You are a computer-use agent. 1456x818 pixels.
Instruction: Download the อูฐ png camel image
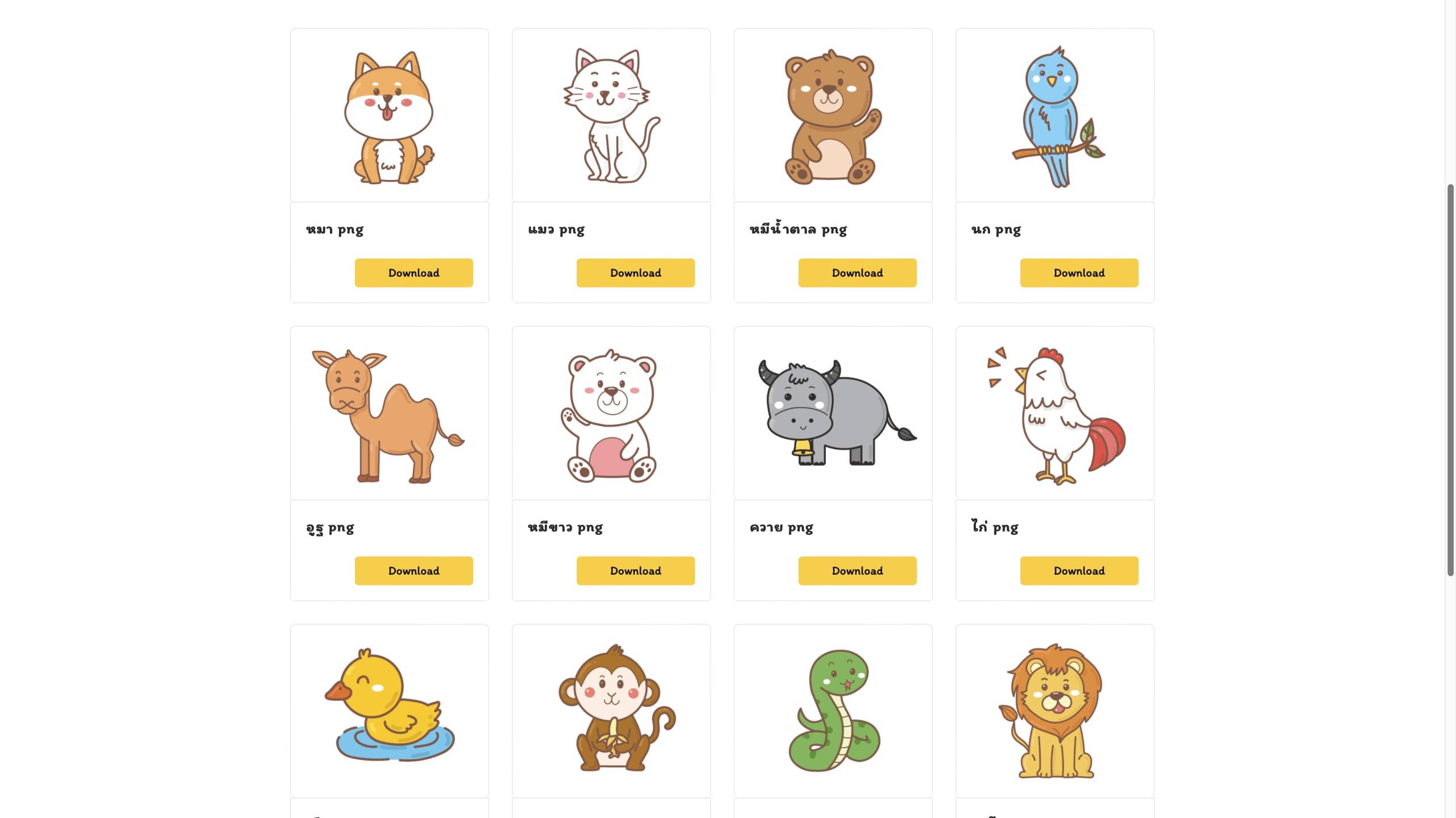[x=413, y=571]
